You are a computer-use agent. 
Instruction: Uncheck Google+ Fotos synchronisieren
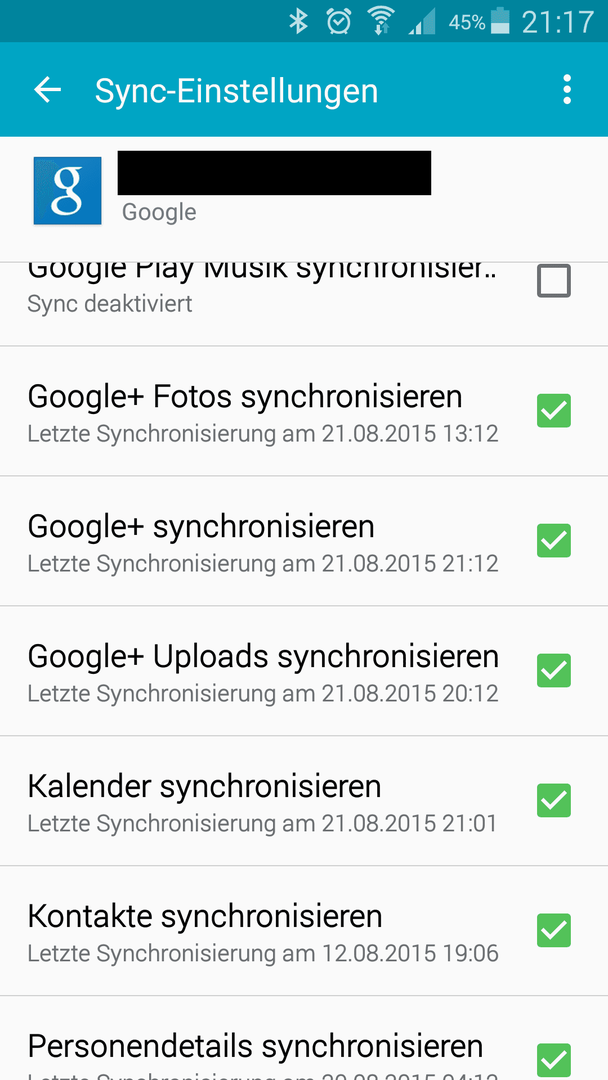tap(554, 411)
